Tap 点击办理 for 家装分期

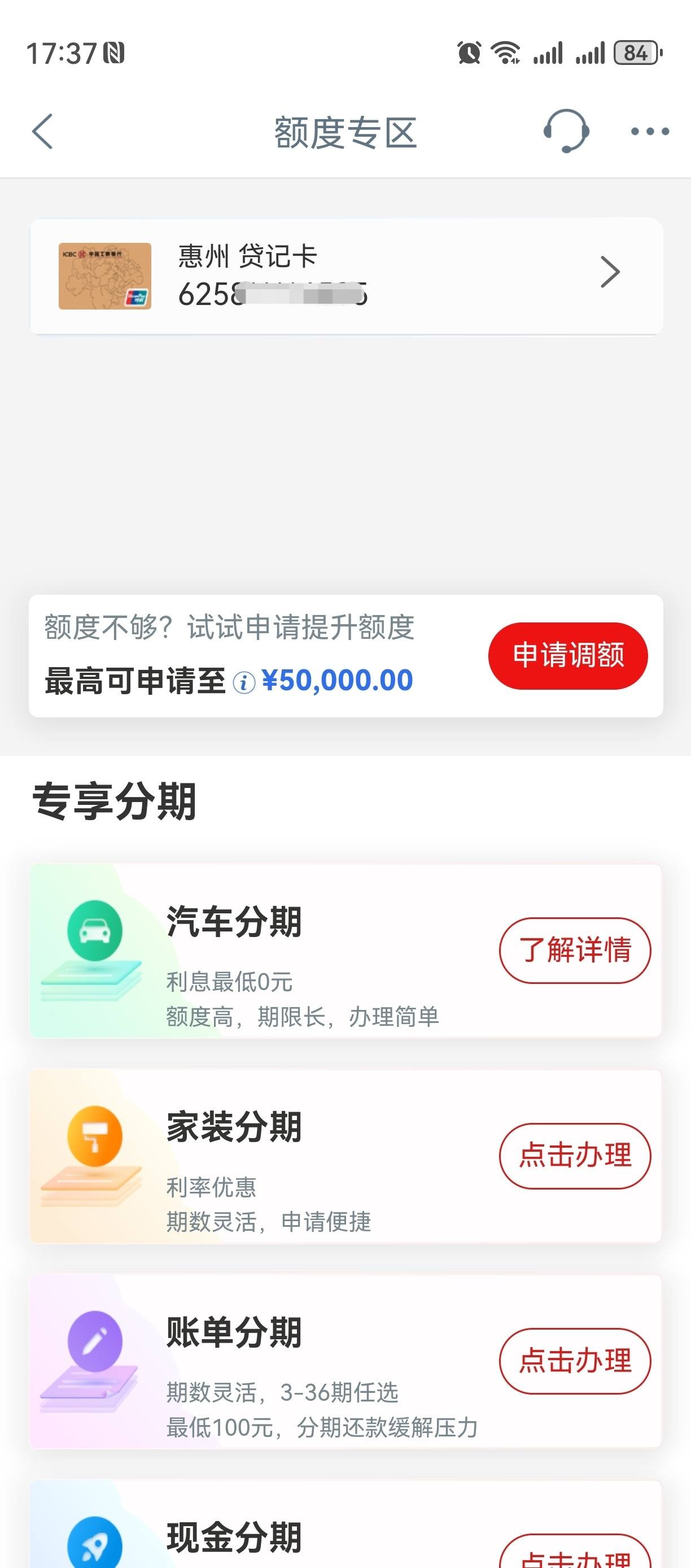click(x=575, y=1155)
